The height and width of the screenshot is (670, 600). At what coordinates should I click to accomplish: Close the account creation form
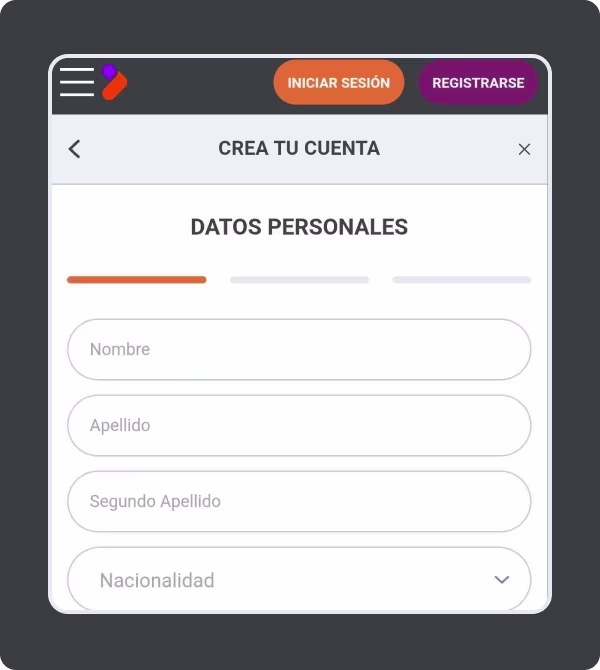click(x=524, y=149)
